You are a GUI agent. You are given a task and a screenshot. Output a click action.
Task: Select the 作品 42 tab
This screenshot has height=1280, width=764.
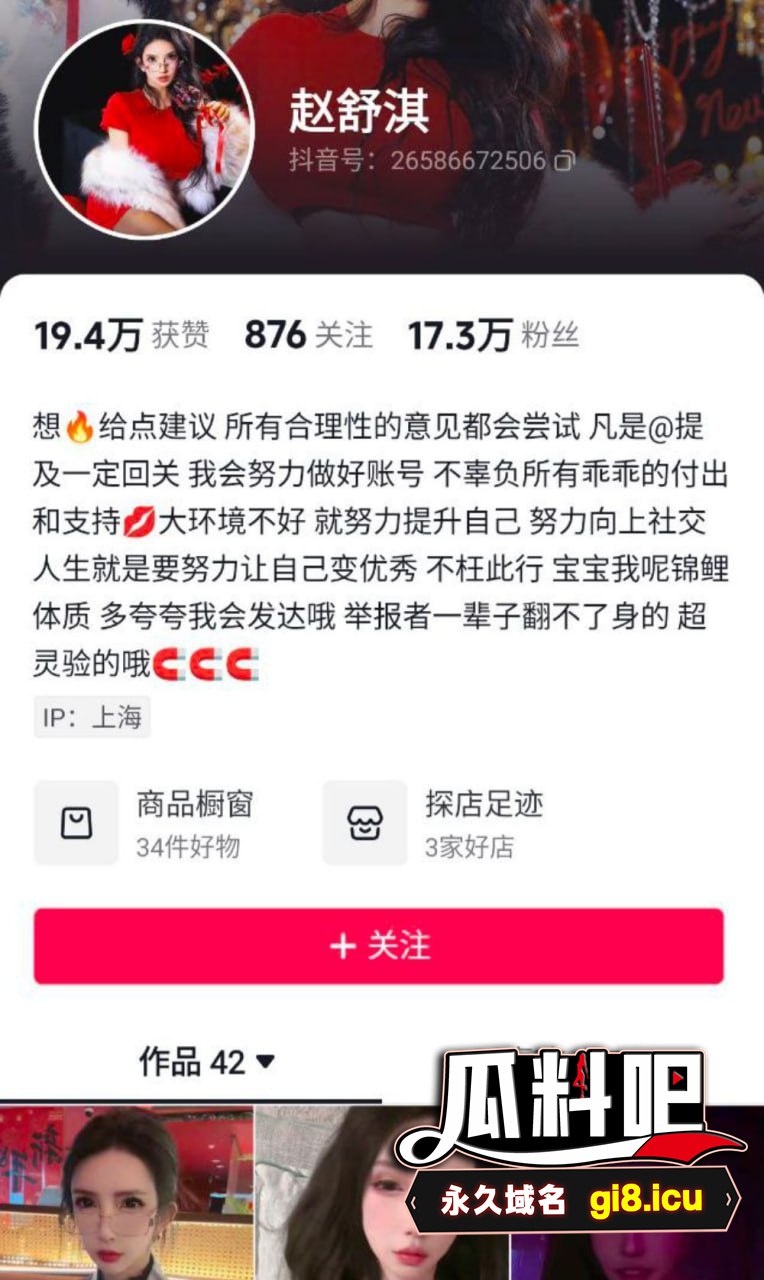pos(206,1062)
